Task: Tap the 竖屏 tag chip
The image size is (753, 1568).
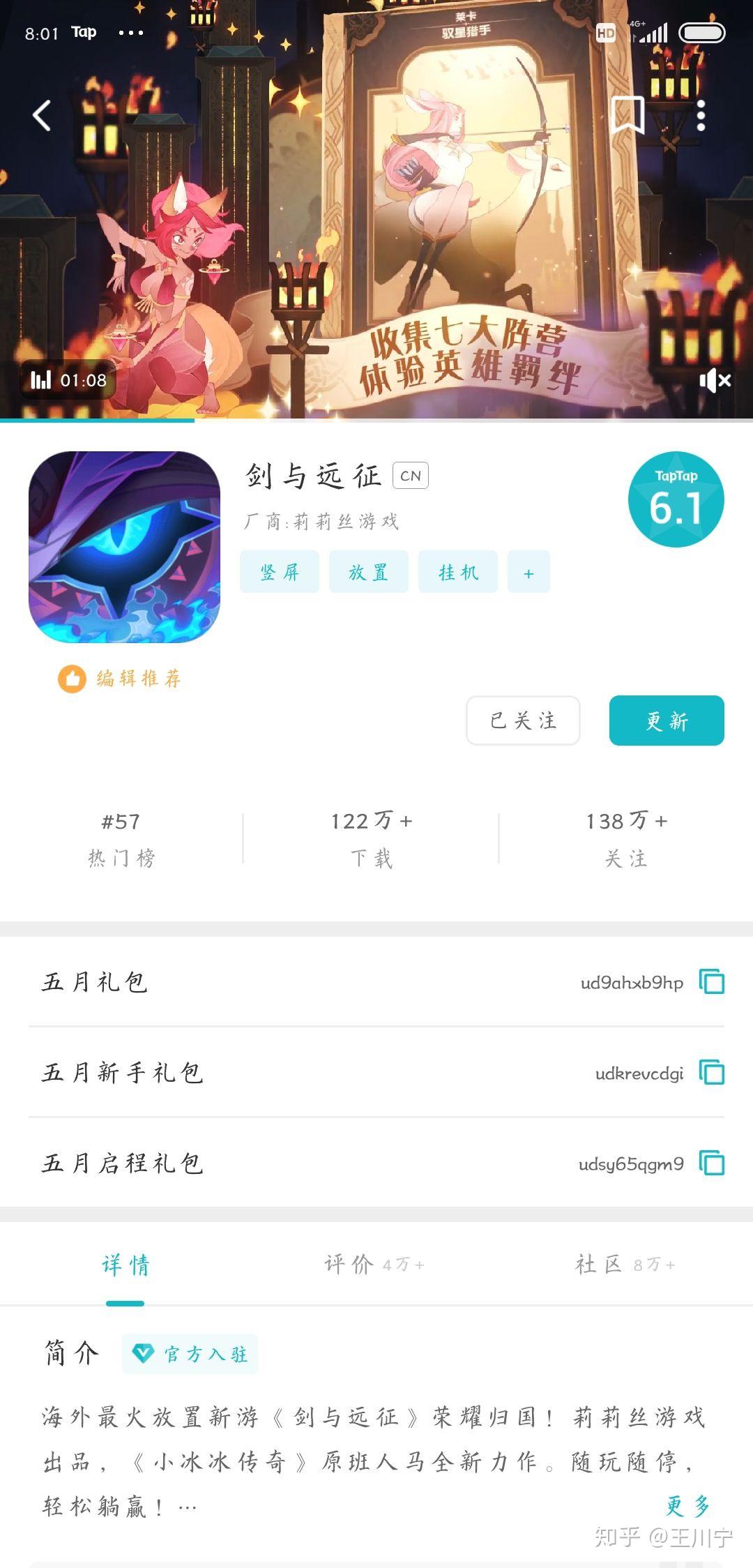Action: coord(280,572)
